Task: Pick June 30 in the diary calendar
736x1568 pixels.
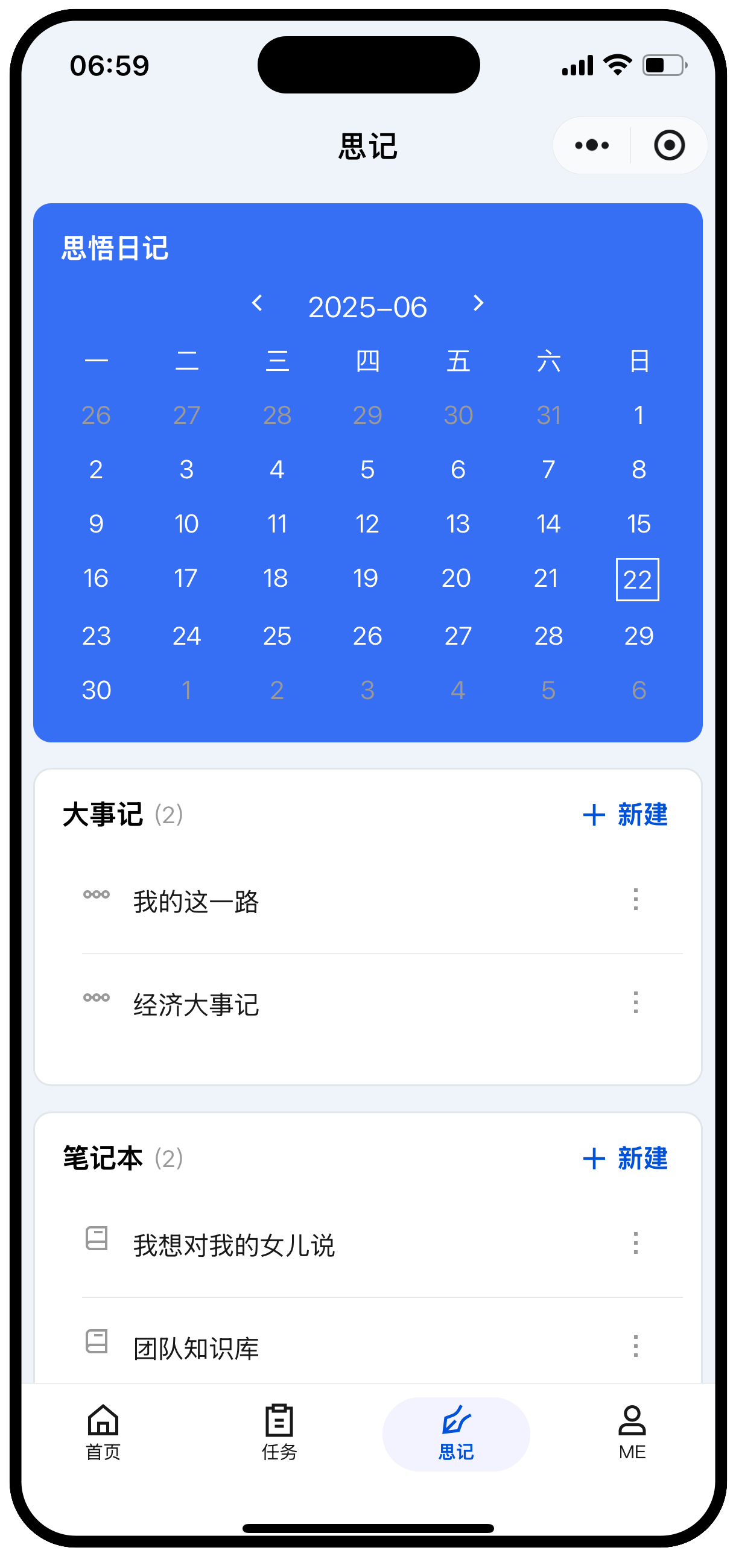Action: [x=96, y=691]
